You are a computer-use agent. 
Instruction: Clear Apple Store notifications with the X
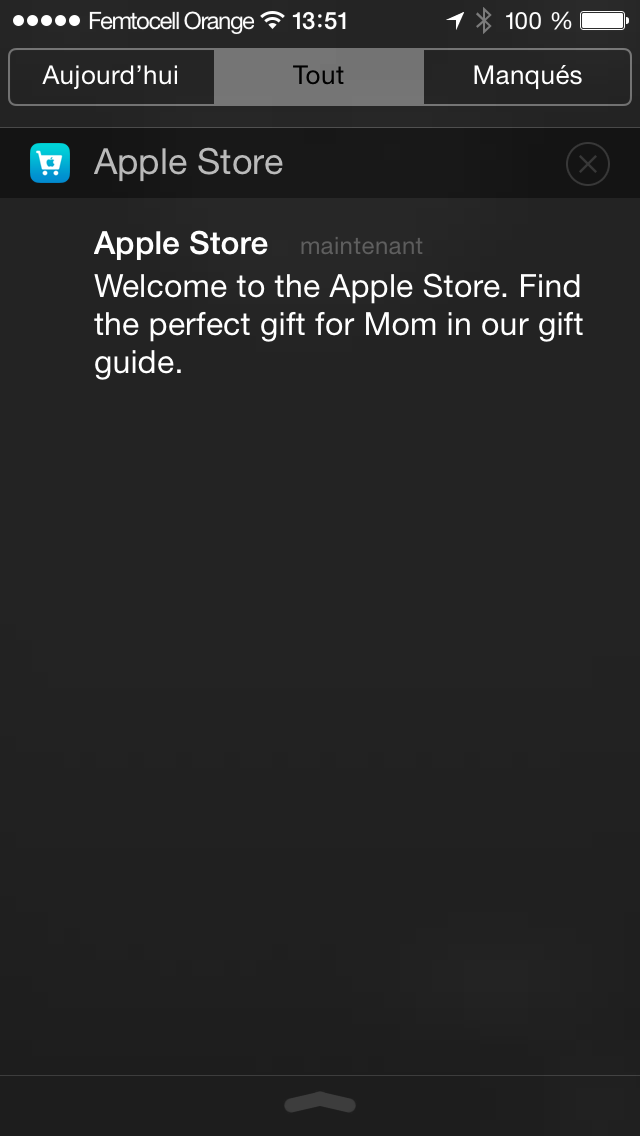pos(588,164)
